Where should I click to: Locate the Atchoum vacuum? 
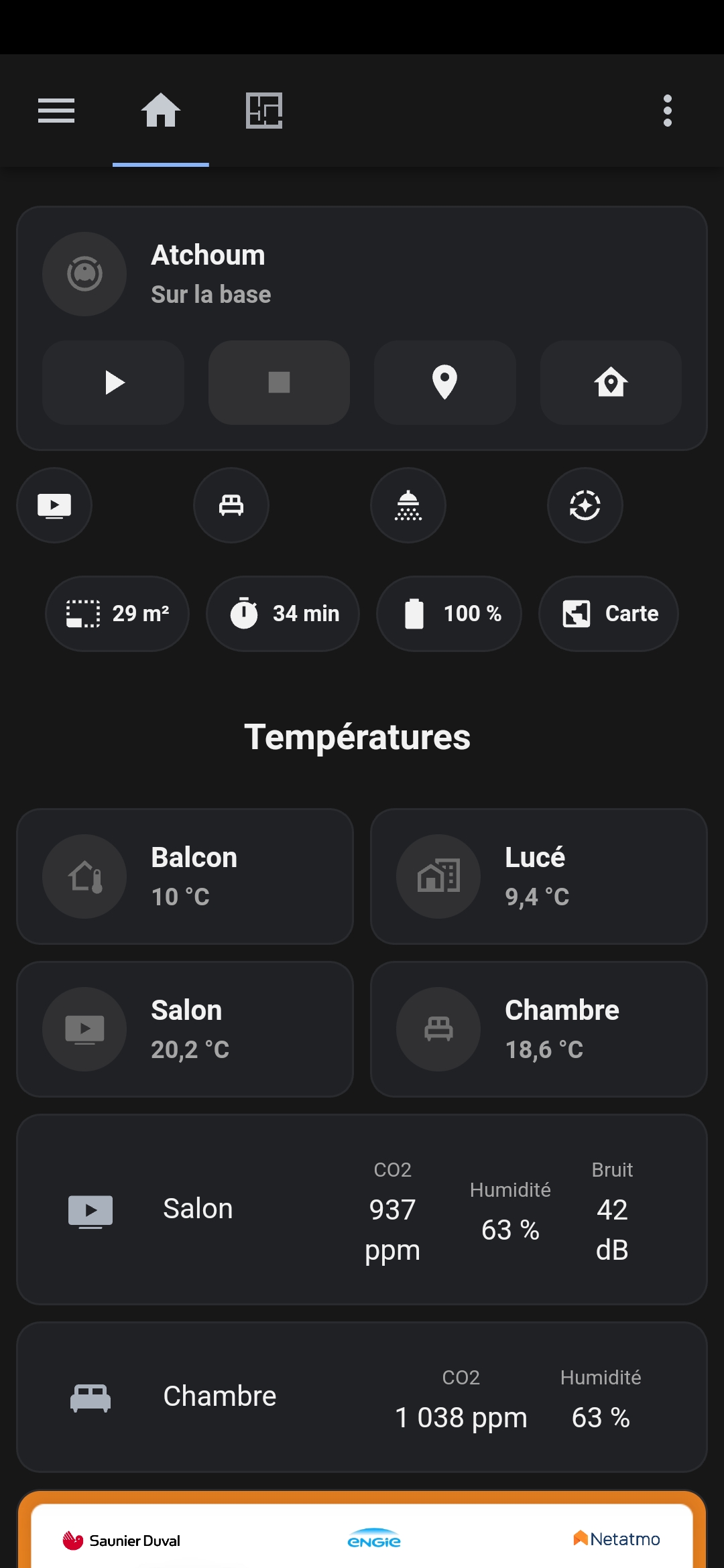click(444, 383)
